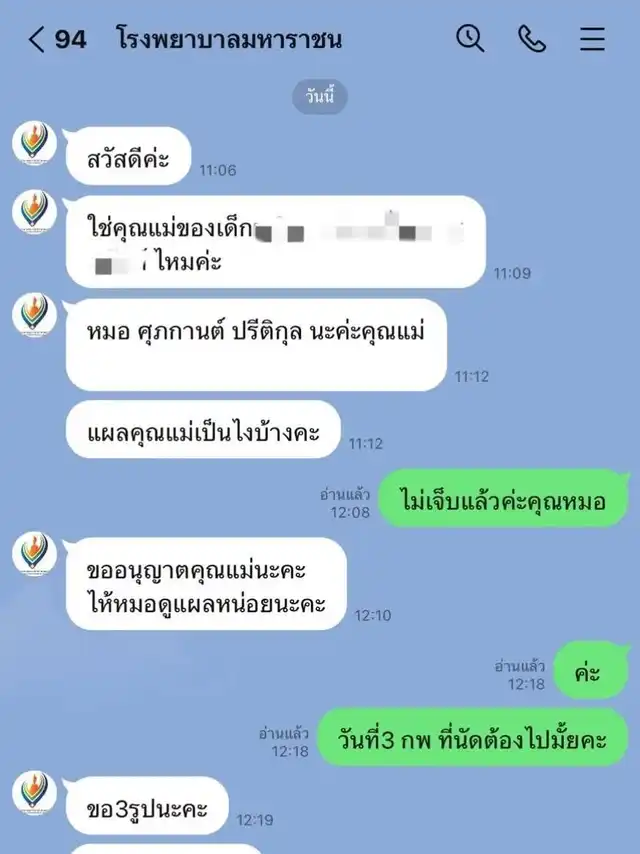The width and height of the screenshot is (640, 854).
Task: Start a voice call with โรงพยาบาลมหาราชน
Action: pos(531,39)
